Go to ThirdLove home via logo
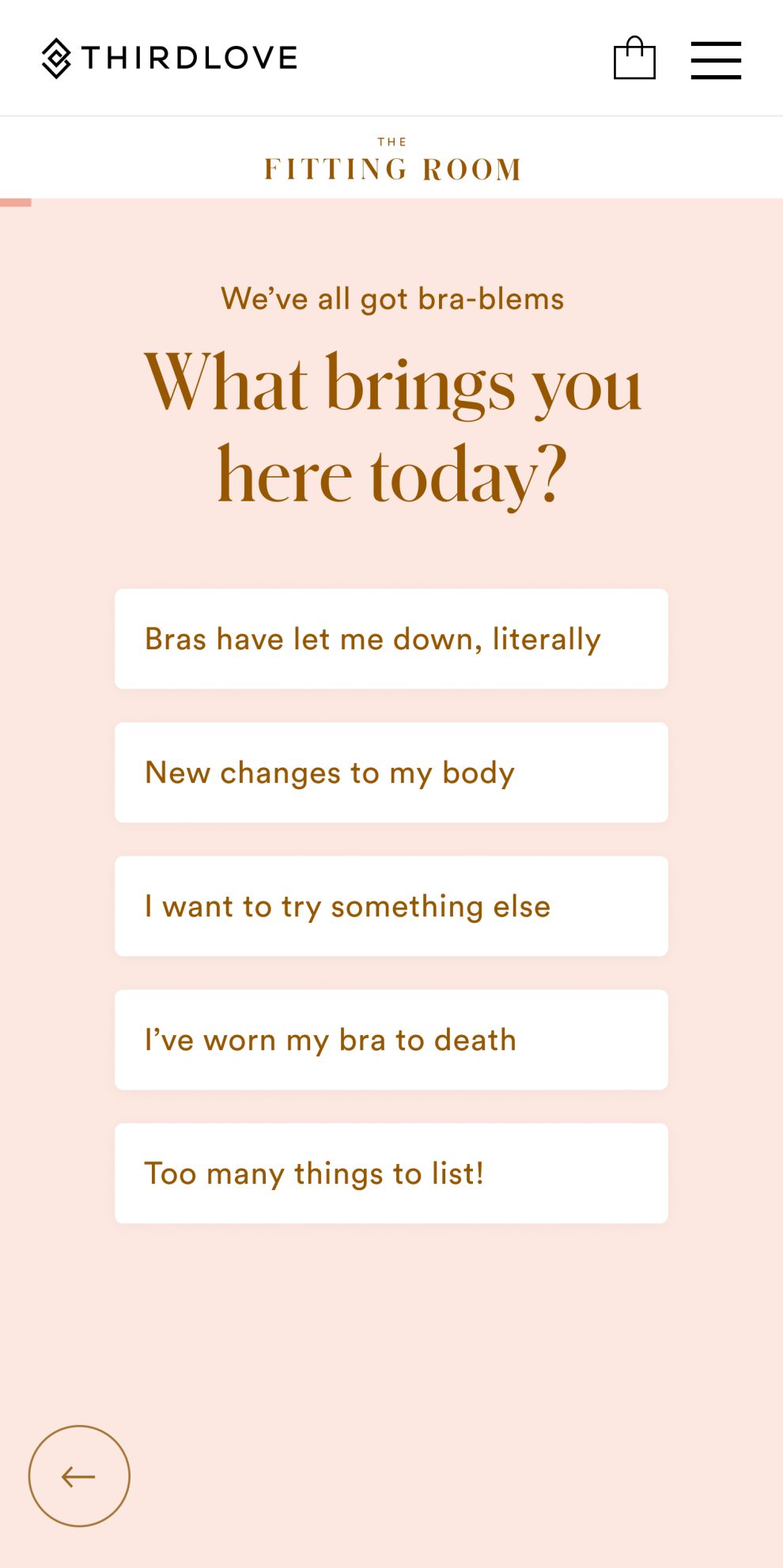The width and height of the screenshot is (783, 1568). click(x=170, y=58)
